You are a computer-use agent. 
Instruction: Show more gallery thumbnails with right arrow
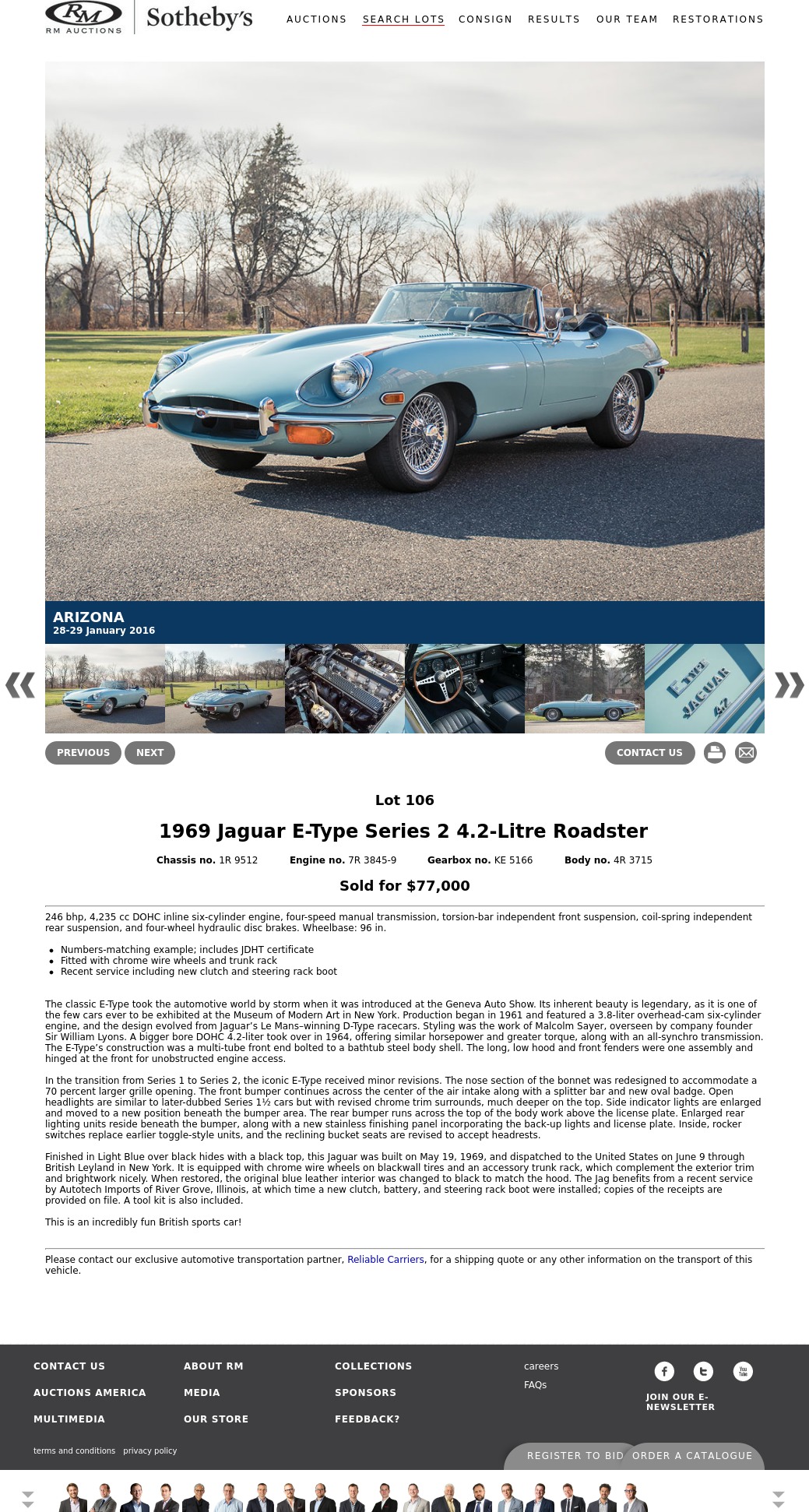click(789, 685)
